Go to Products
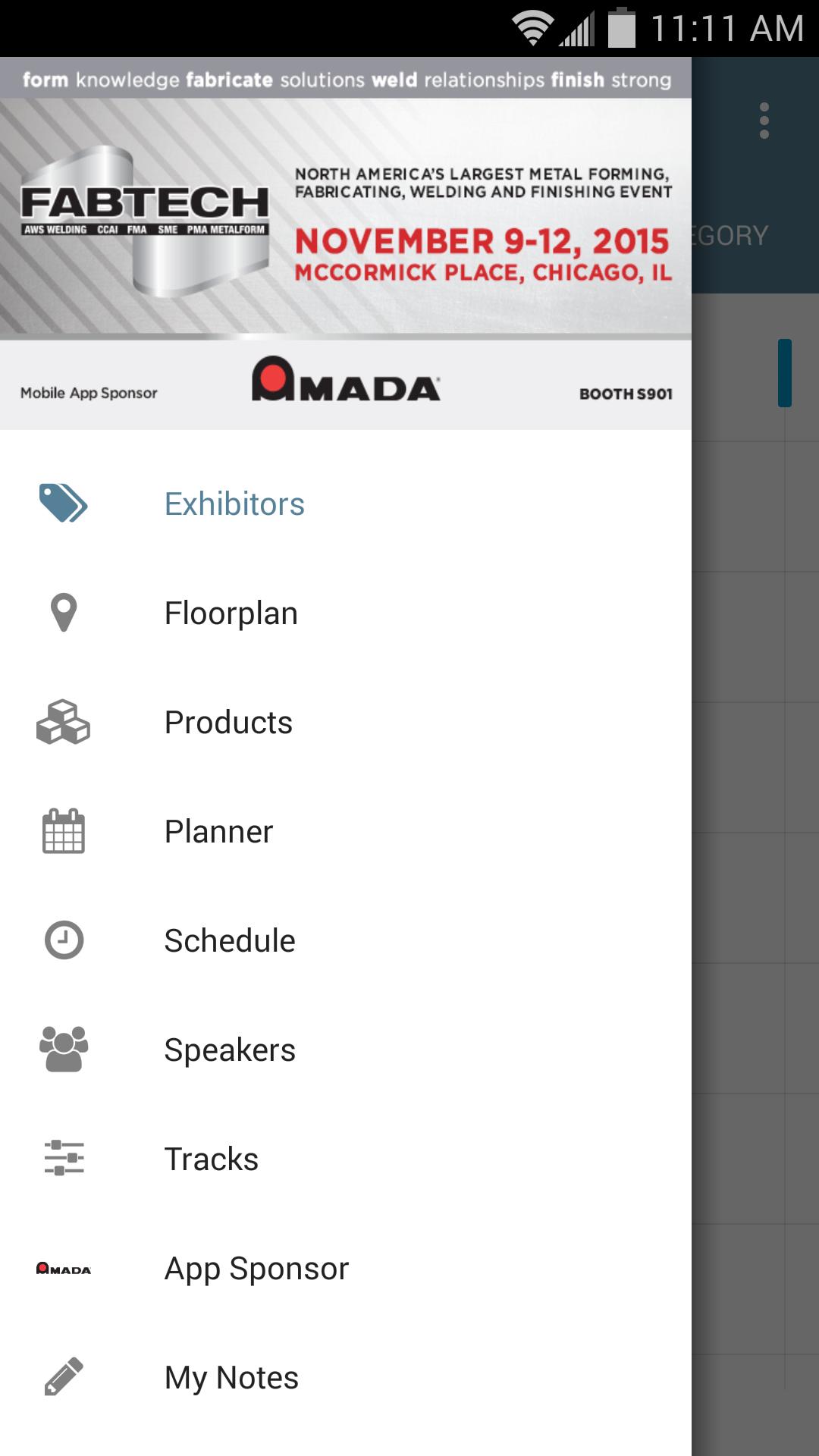The width and height of the screenshot is (819, 1456). pos(228,723)
